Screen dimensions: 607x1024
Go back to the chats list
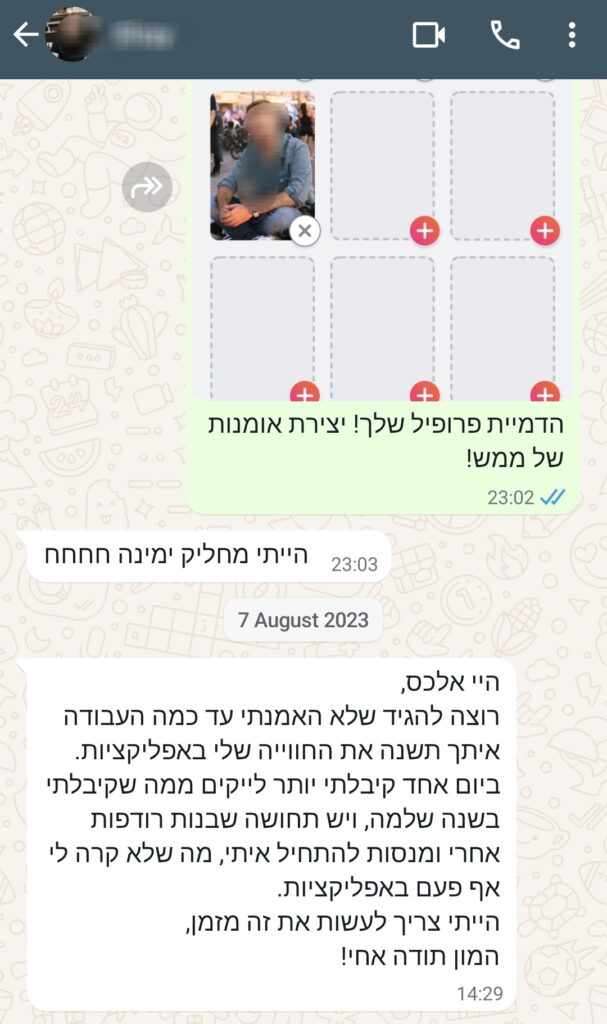25,35
